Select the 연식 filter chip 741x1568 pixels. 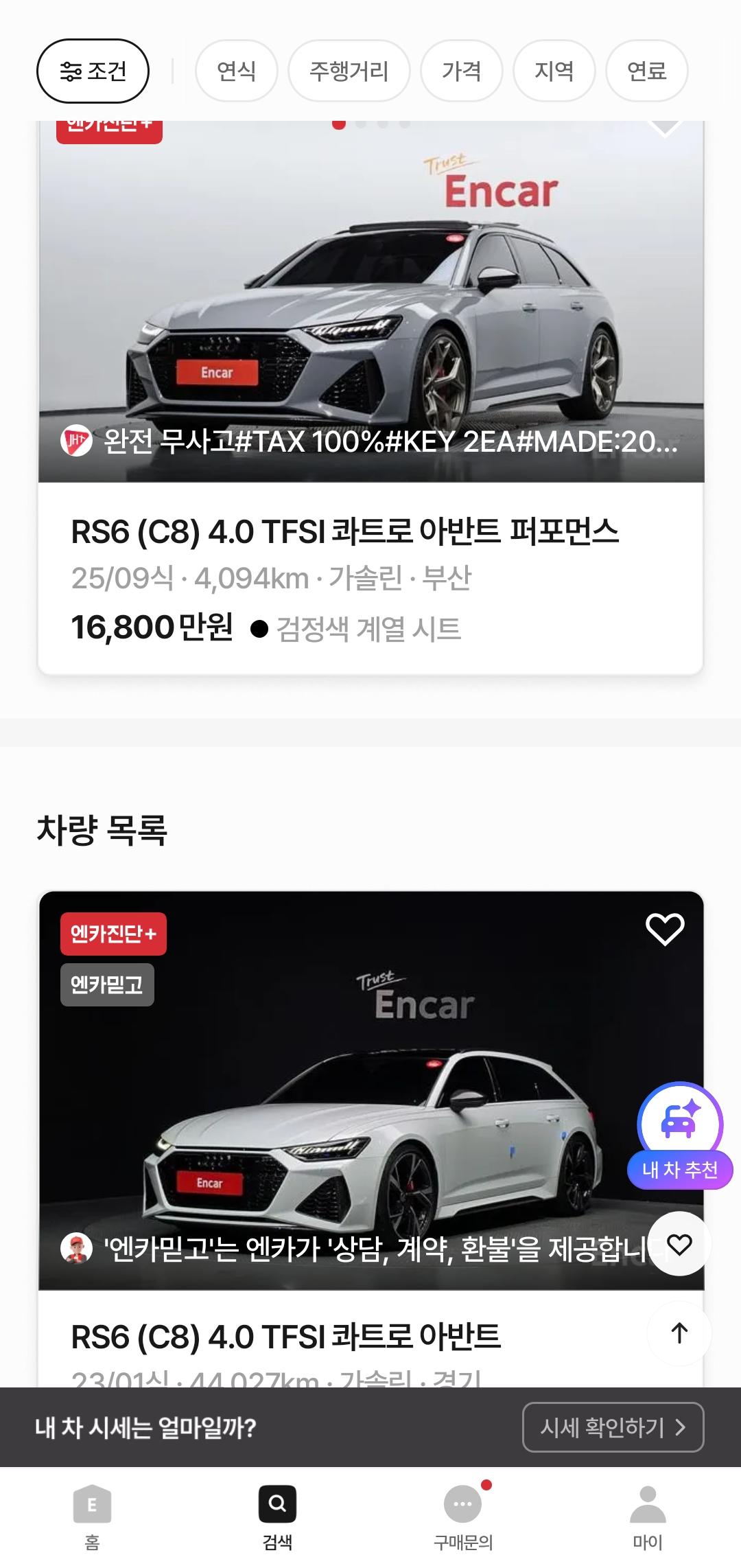click(237, 71)
